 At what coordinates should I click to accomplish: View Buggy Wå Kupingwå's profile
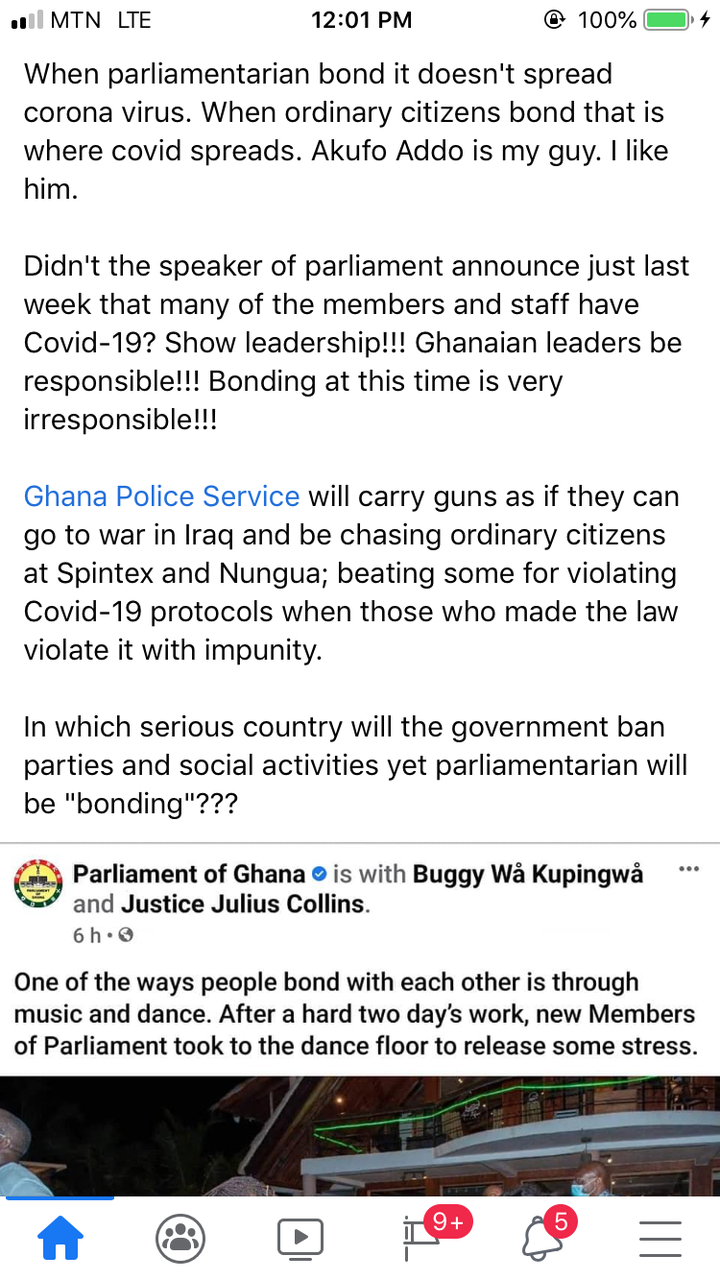[528, 874]
